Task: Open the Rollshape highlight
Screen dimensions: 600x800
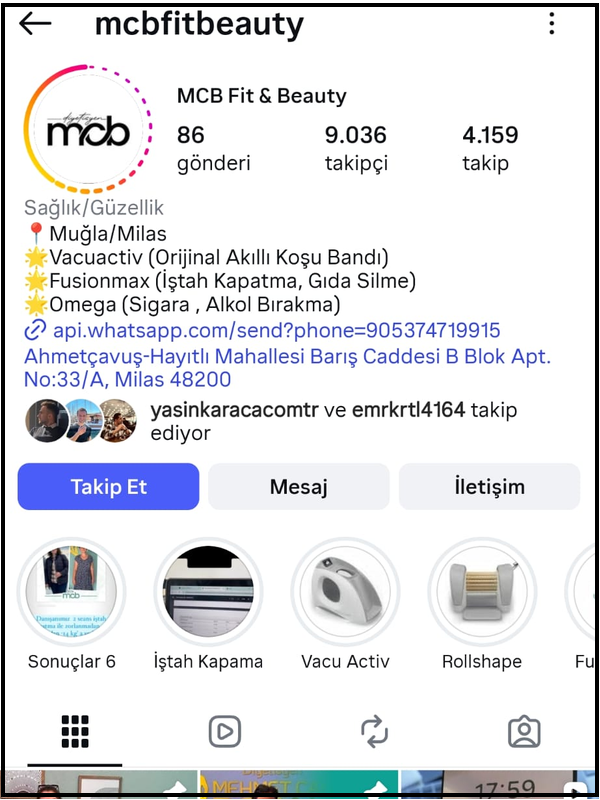Action: point(482,592)
